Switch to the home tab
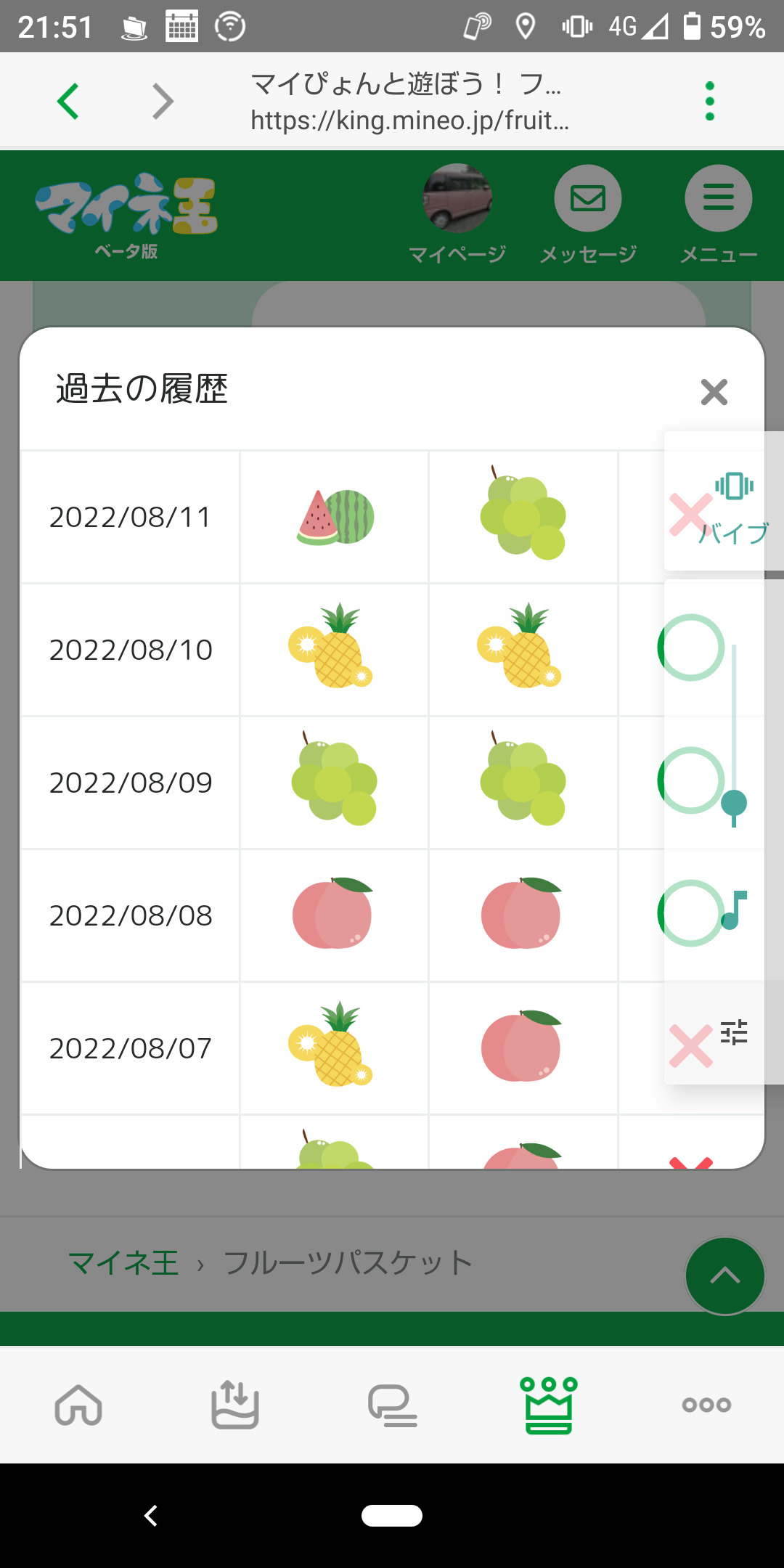 [x=78, y=1405]
